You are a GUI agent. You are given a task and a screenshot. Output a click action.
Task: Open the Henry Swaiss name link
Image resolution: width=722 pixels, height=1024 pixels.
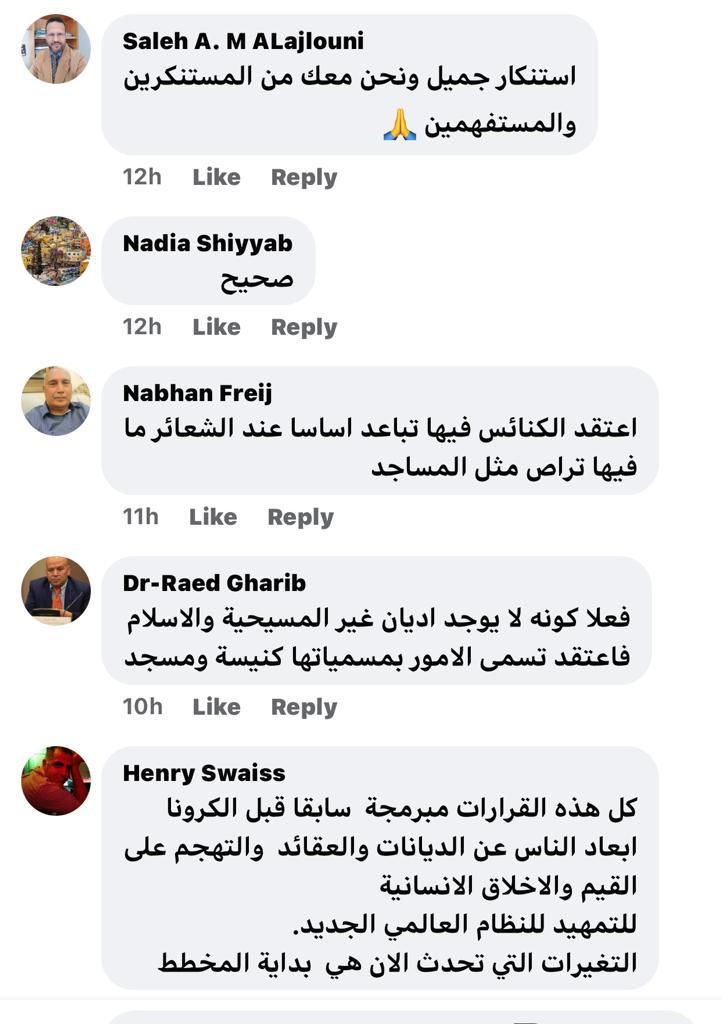click(x=204, y=773)
